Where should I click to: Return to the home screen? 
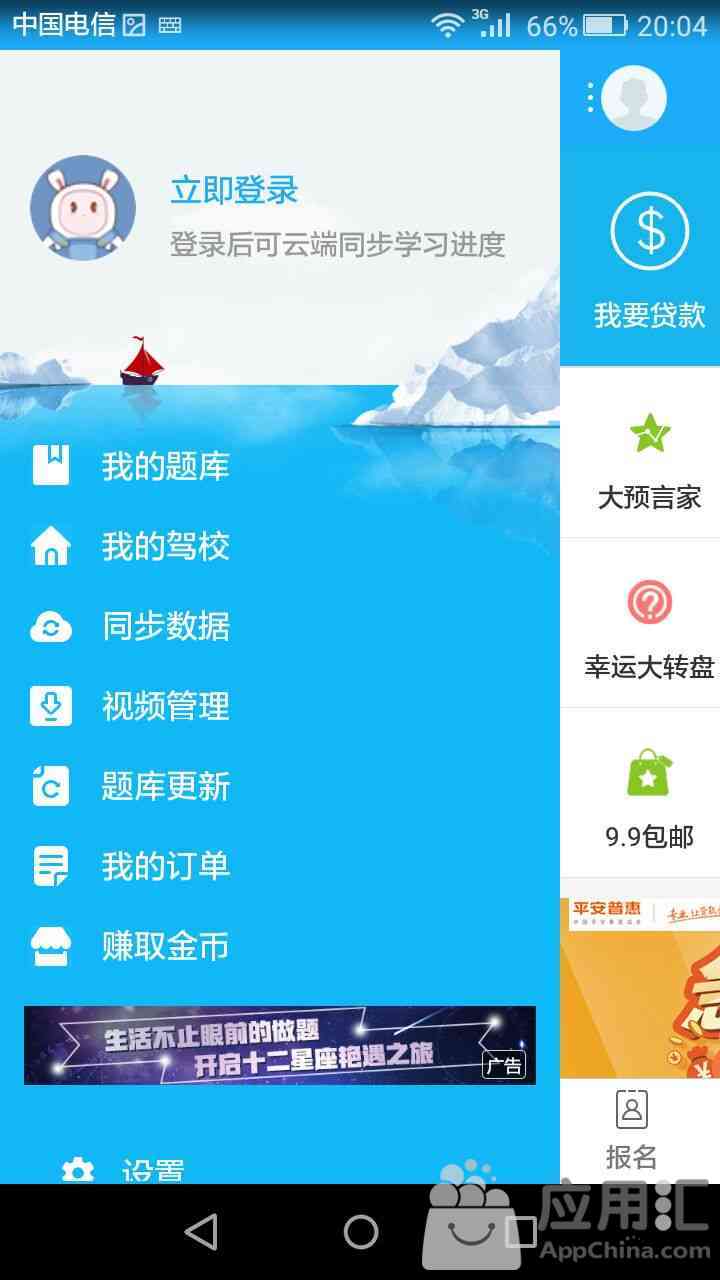point(361,1232)
